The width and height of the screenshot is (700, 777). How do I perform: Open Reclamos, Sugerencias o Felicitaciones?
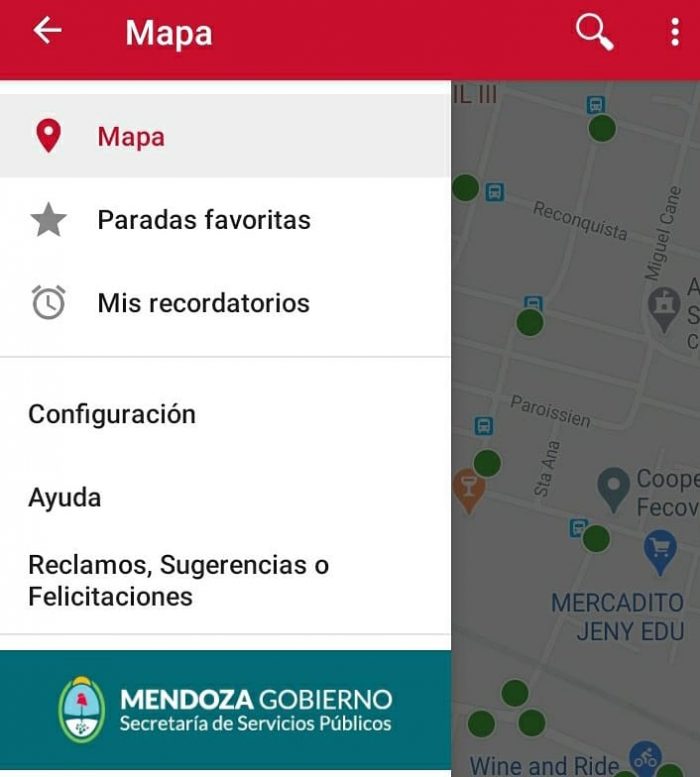pyautogui.click(x=178, y=581)
